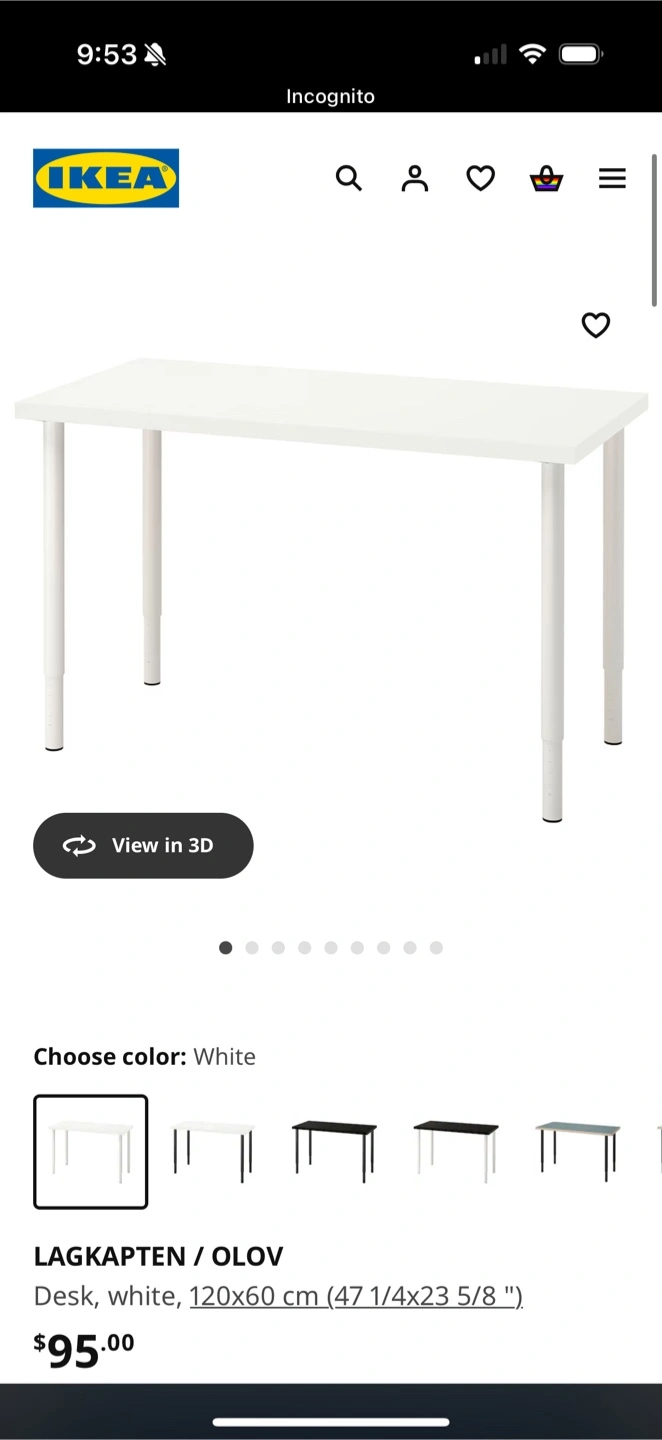Jump to the last image dot
This screenshot has height=1440, width=662.
(436, 948)
